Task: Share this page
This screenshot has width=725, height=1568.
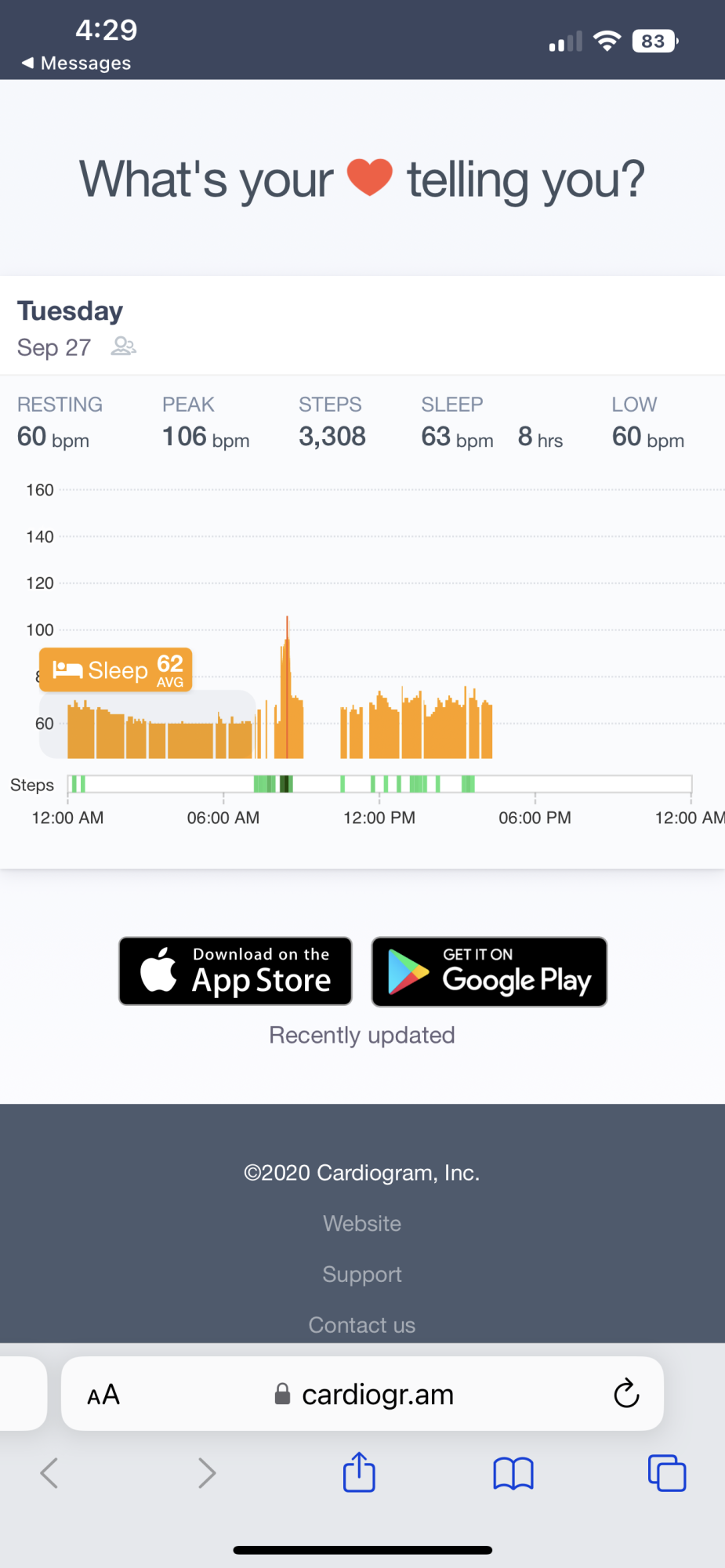Action: [359, 1472]
